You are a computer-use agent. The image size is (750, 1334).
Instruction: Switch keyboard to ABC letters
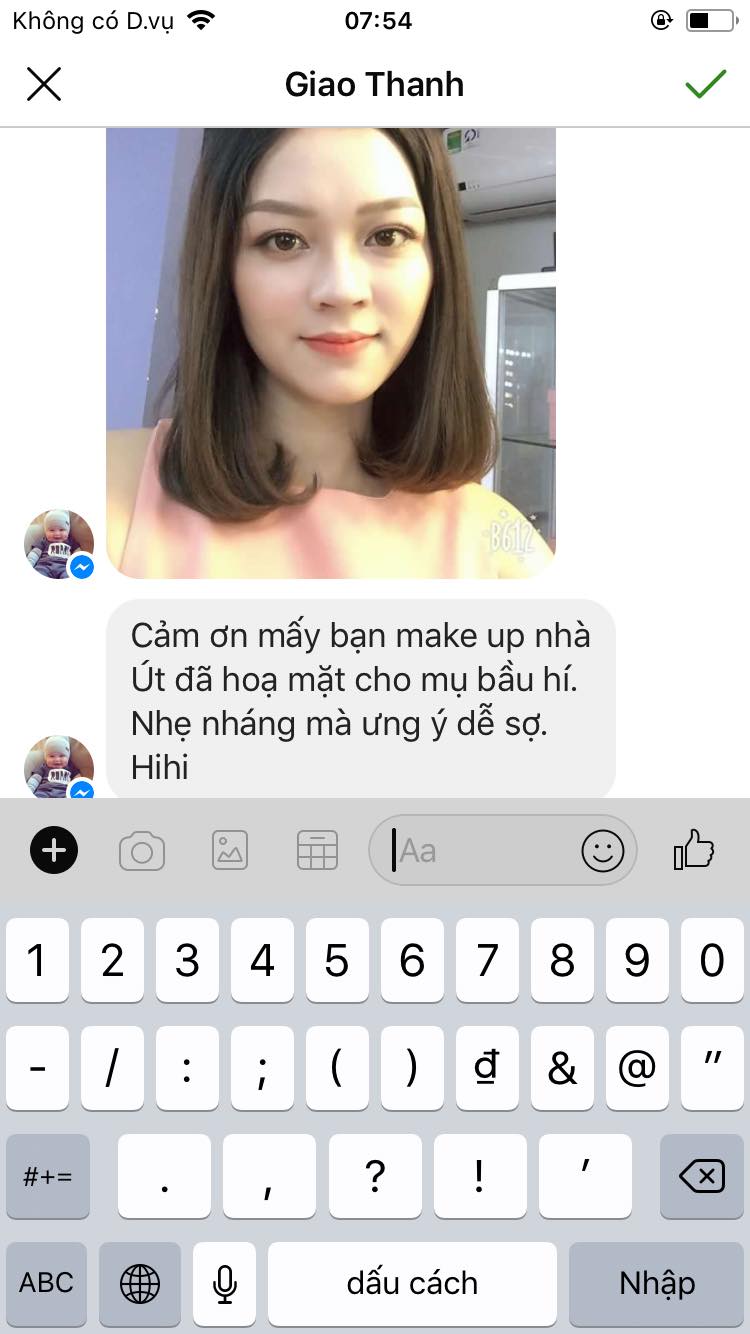click(46, 1284)
